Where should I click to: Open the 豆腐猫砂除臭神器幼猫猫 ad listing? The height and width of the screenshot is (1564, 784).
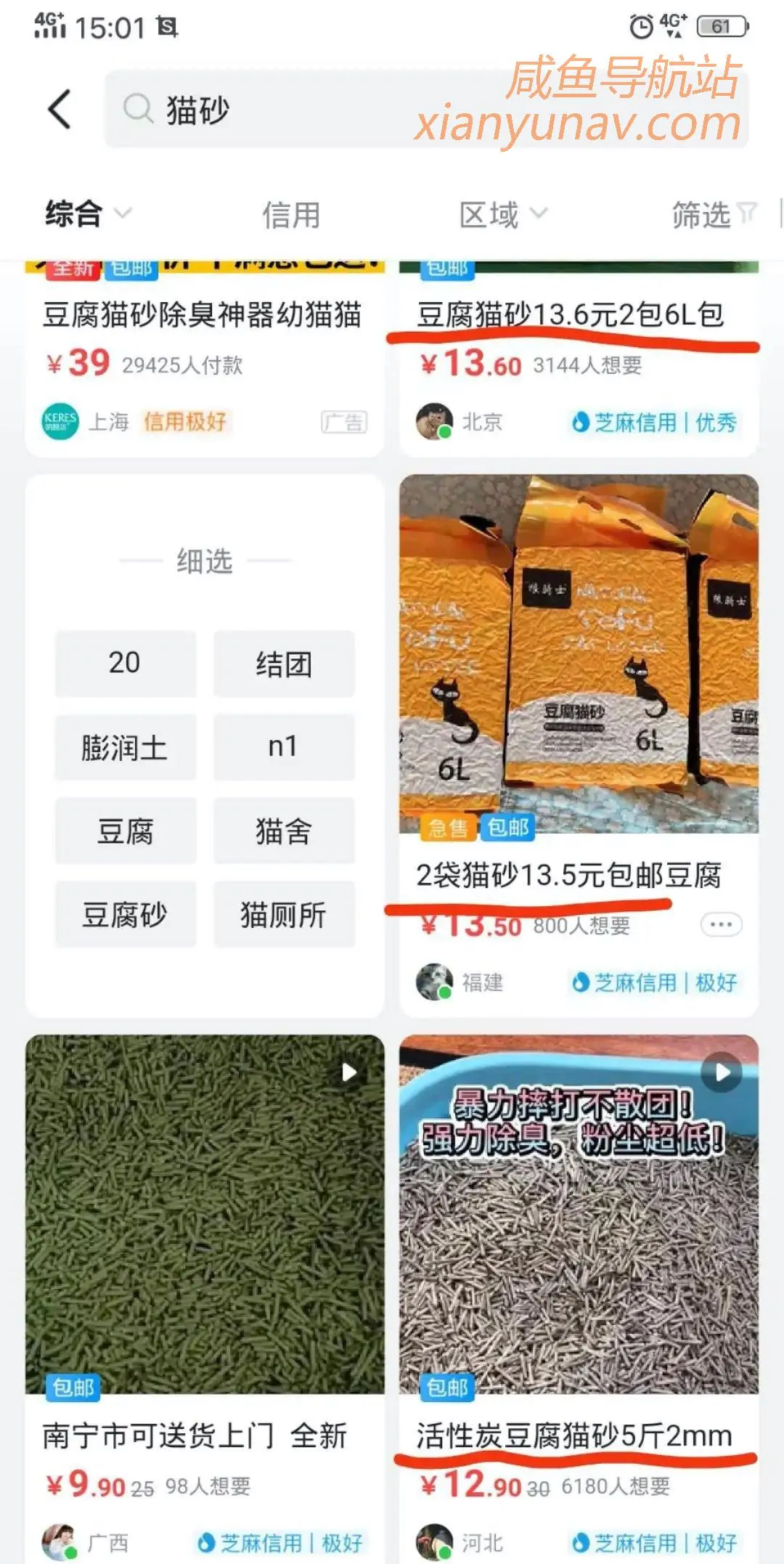(x=203, y=315)
